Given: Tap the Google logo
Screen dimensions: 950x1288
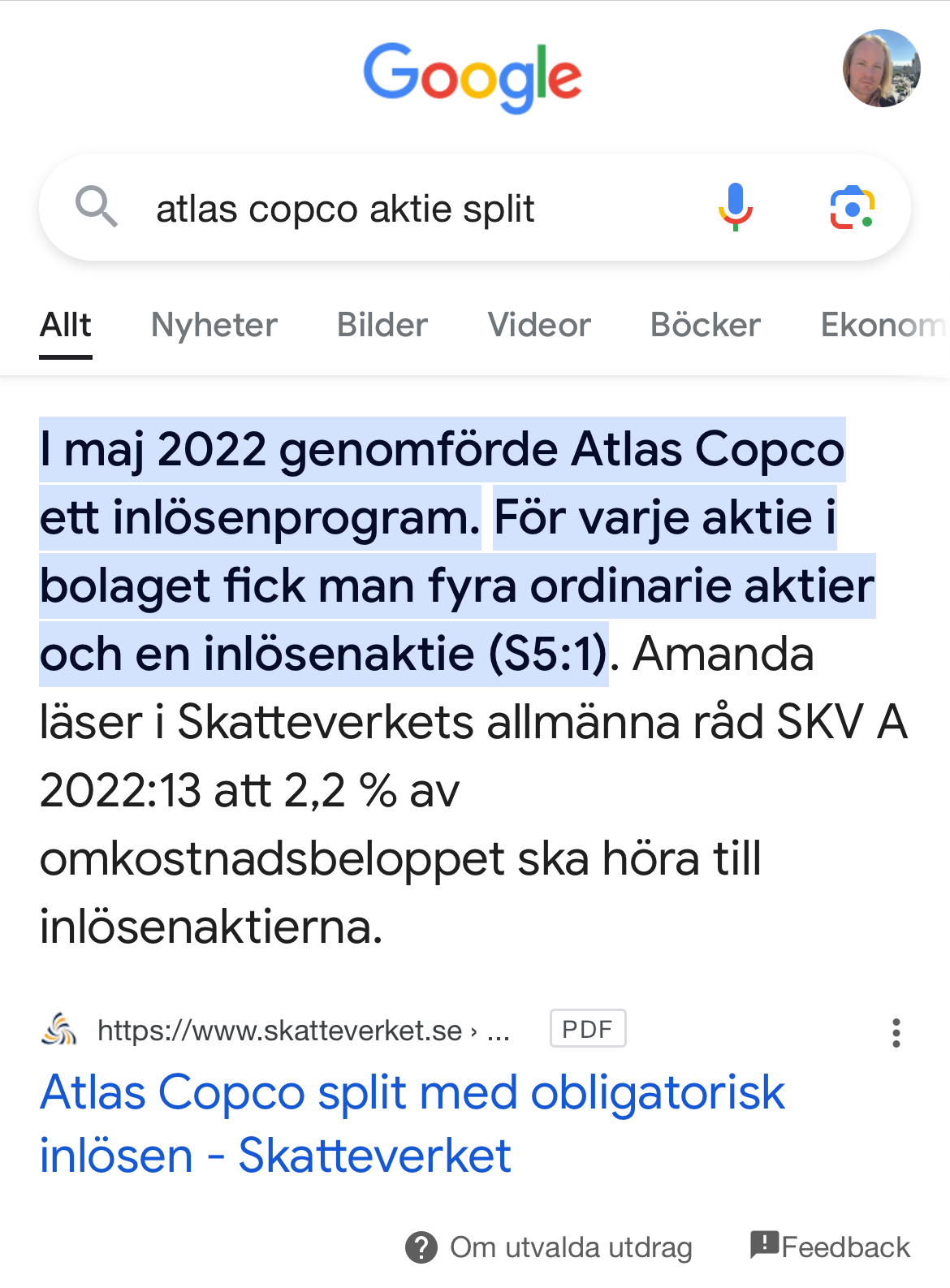Looking at the screenshot, I should point(472,77).
